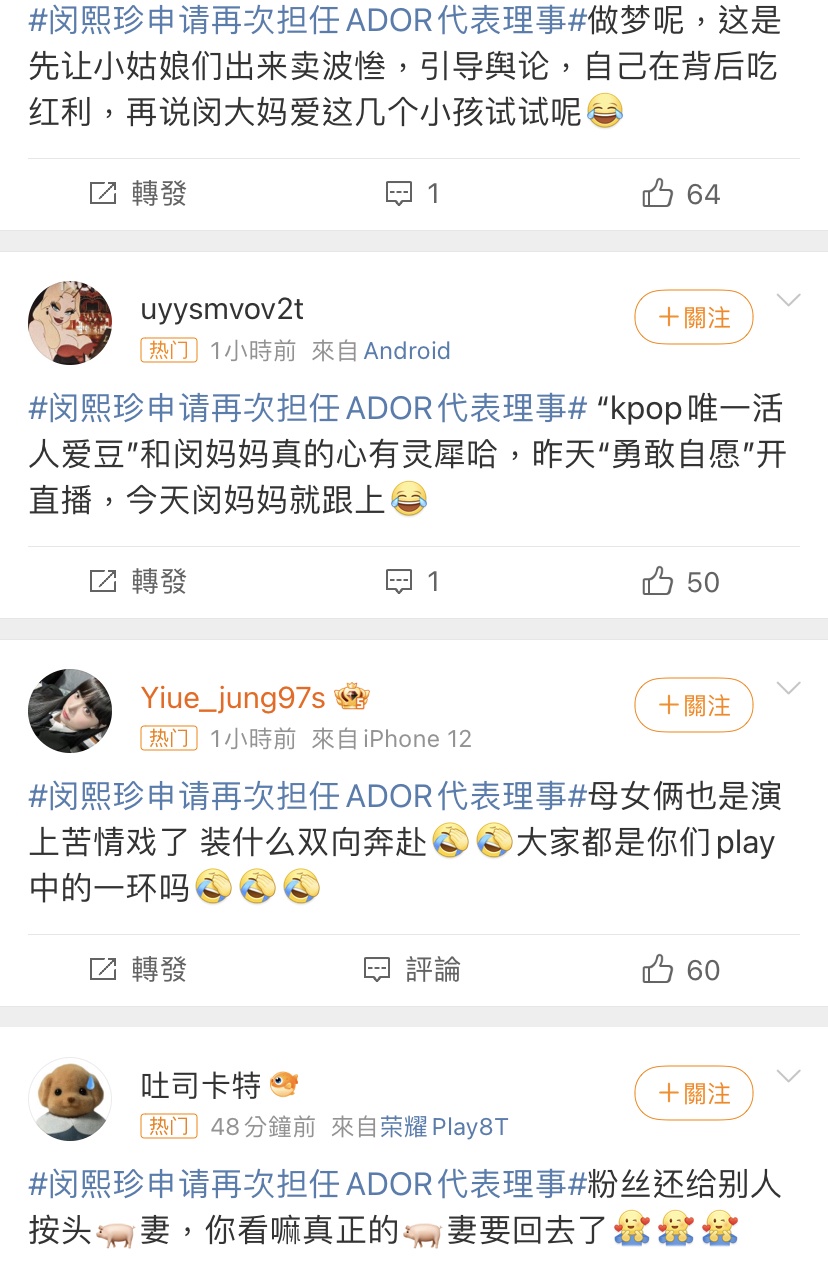Open comments on the post with 64 likes
828x1271 pixels.
(x=413, y=193)
